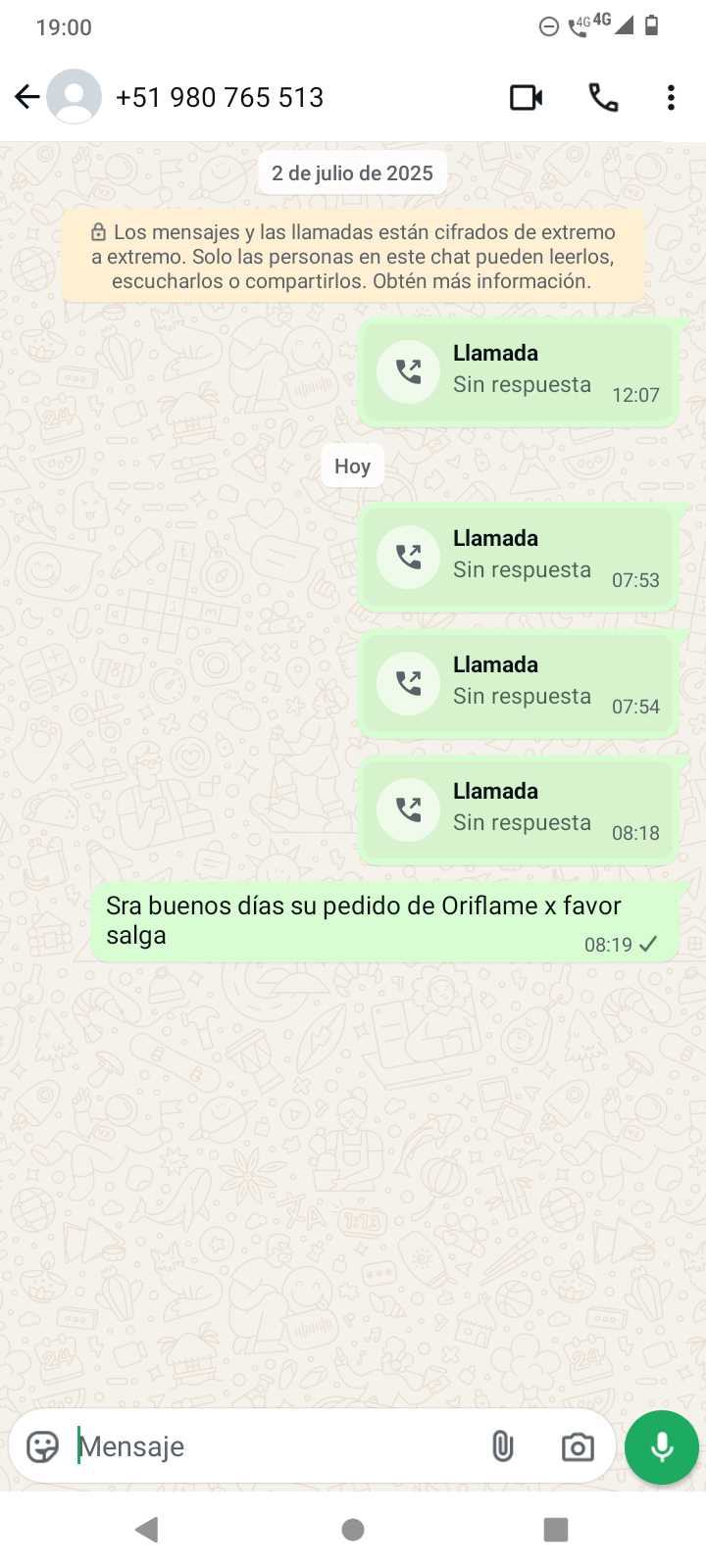The height and width of the screenshot is (1568, 706).
Task: Tap the 12:07 missed call entry
Action: (518, 372)
